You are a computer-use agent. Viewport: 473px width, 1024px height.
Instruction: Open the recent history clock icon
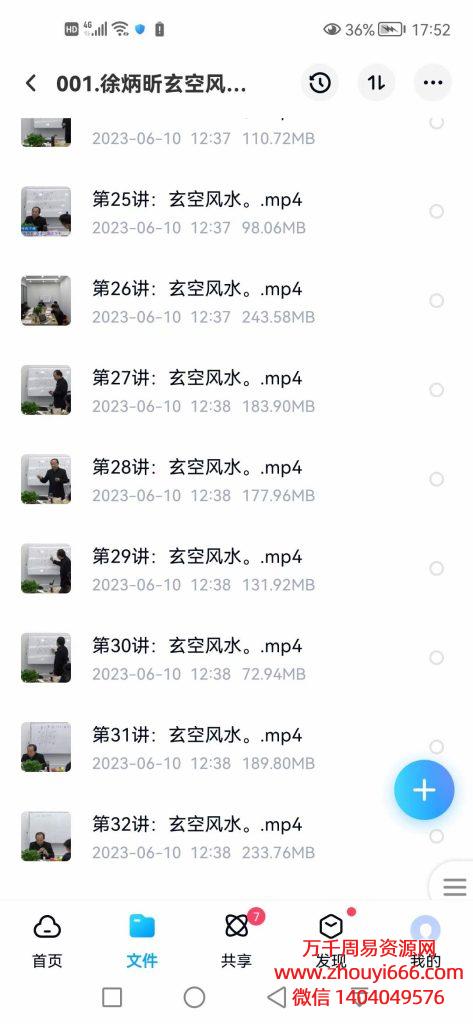pos(319,83)
